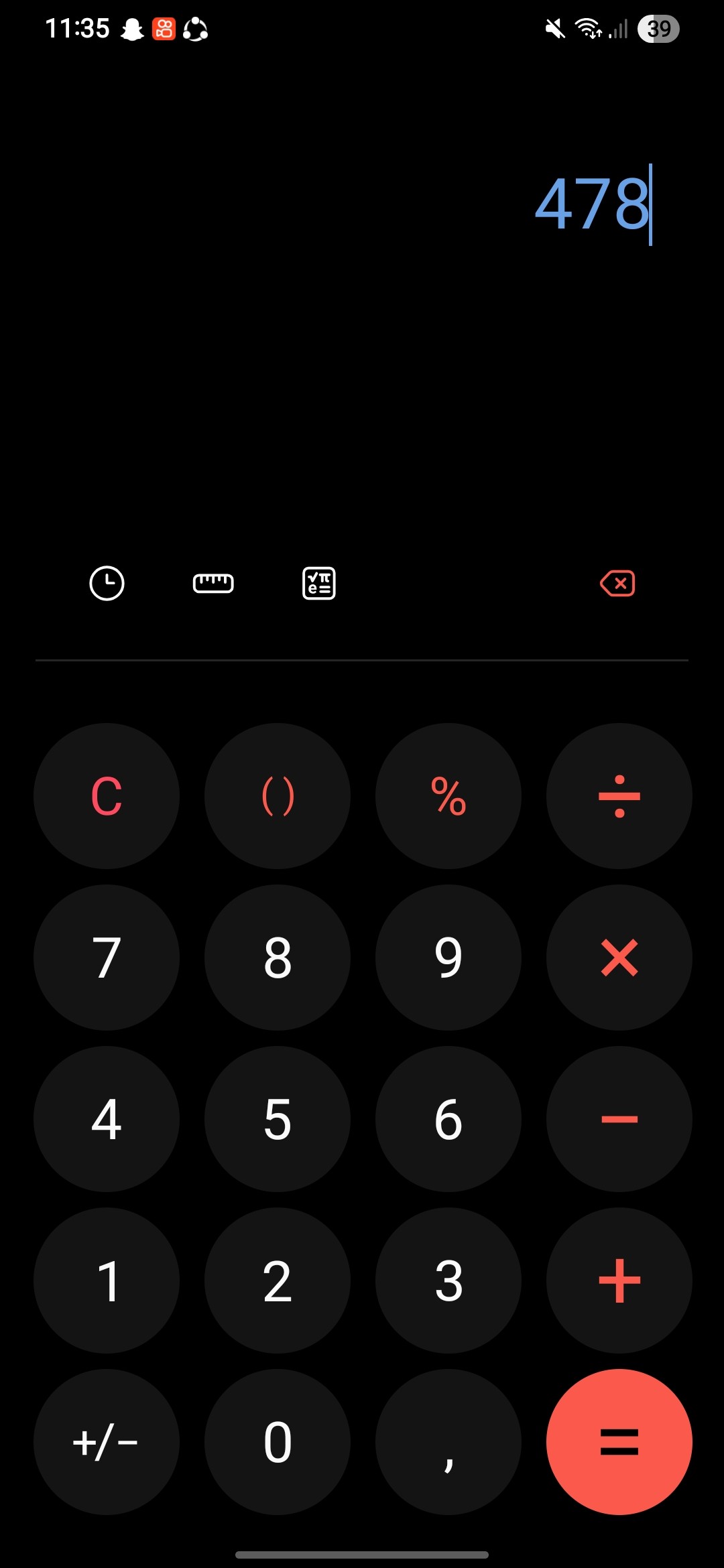Viewport: 724px width, 1568px height.
Task: Enter digit 7
Action: click(107, 958)
